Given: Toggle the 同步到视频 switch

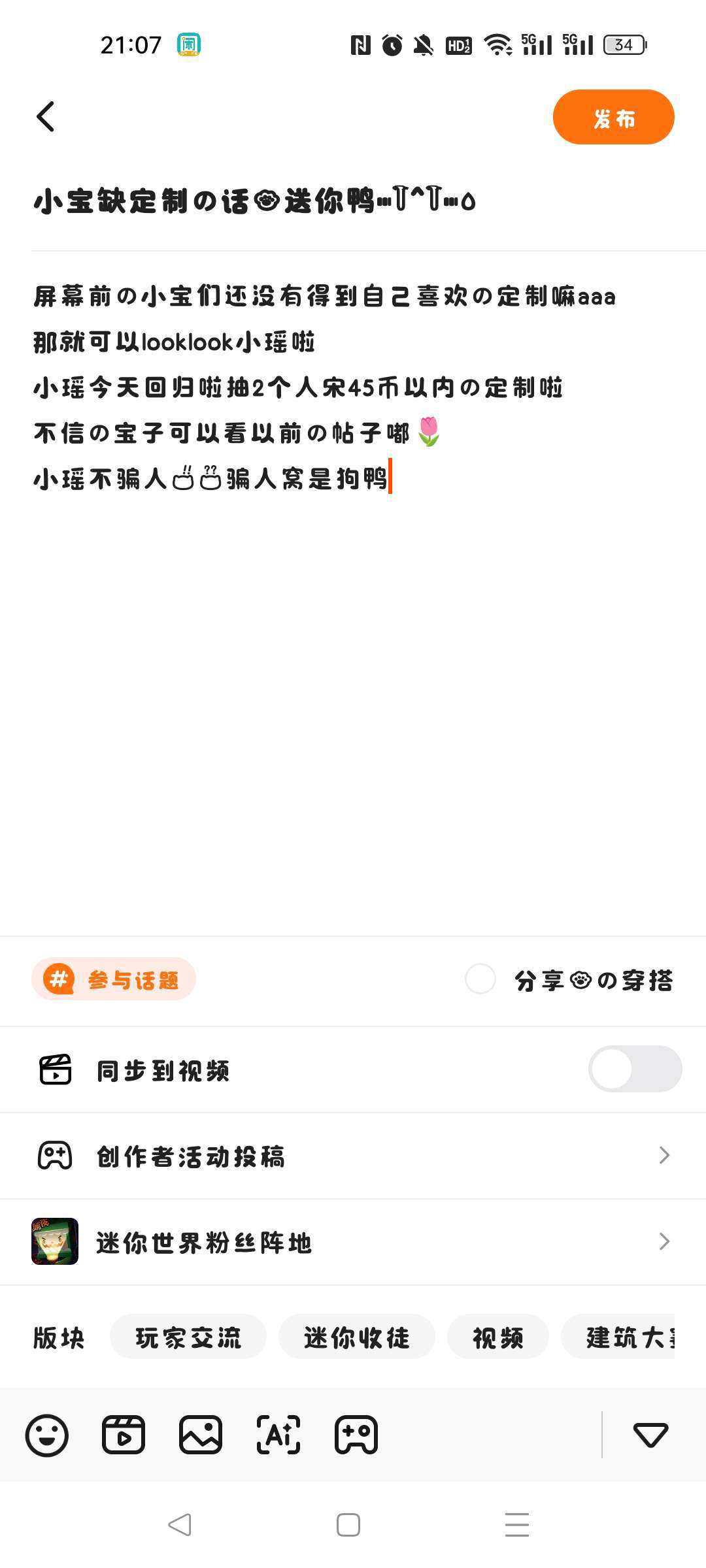Looking at the screenshot, I should pos(634,1069).
